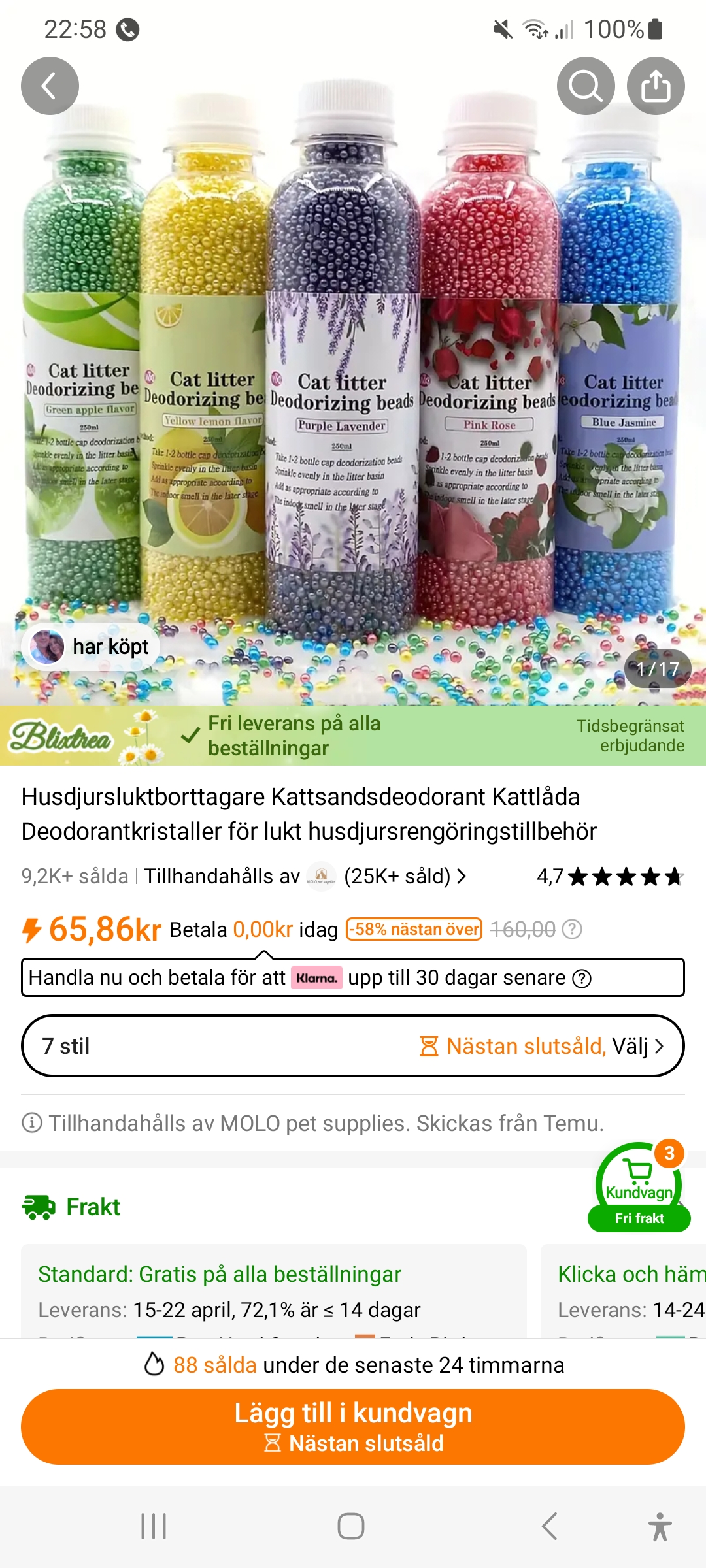Viewport: 706px width, 1568px height.
Task: Share this product
Action: click(656, 86)
